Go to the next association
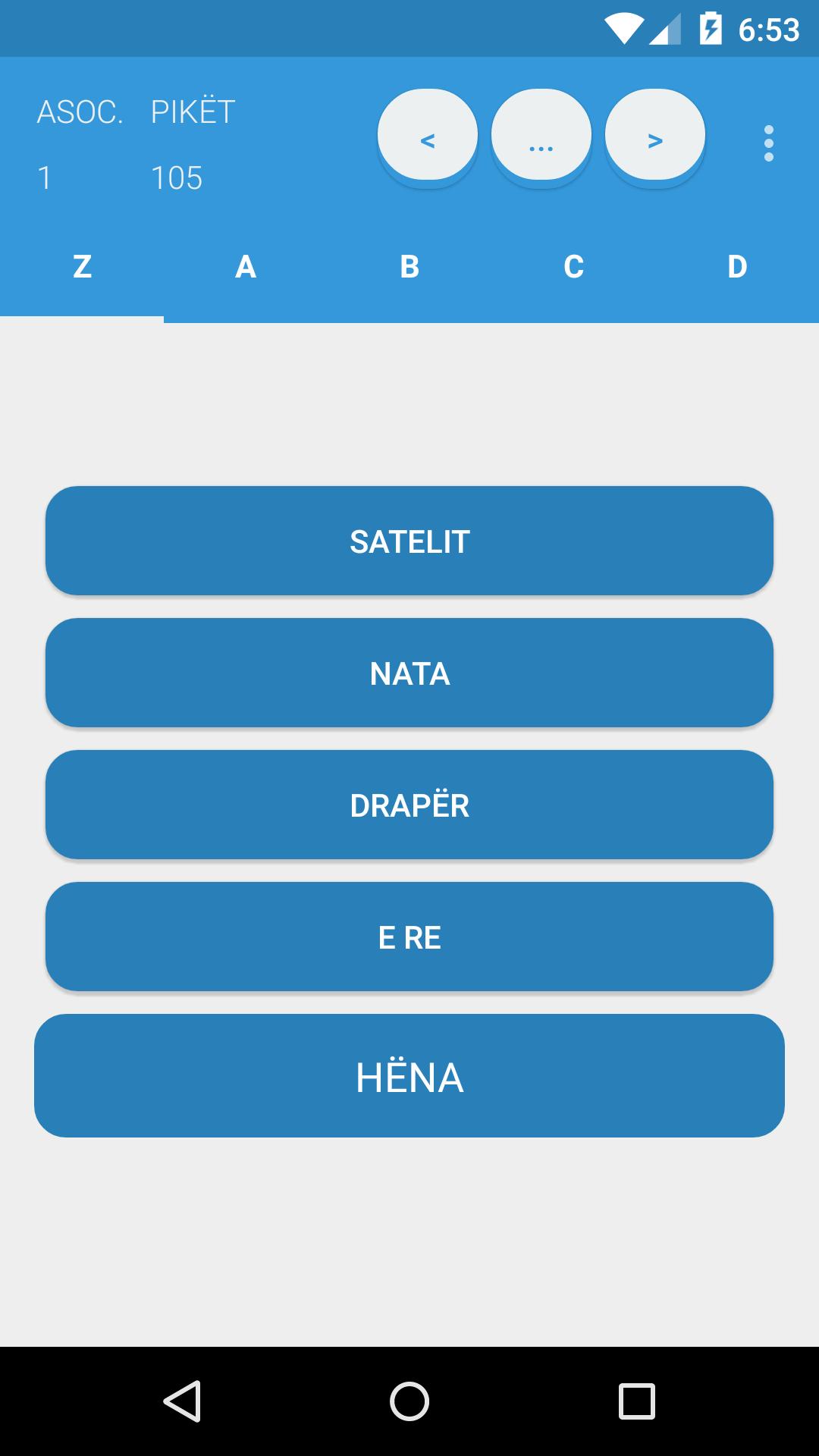This screenshot has width=819, height=1456. coord(655,136)
